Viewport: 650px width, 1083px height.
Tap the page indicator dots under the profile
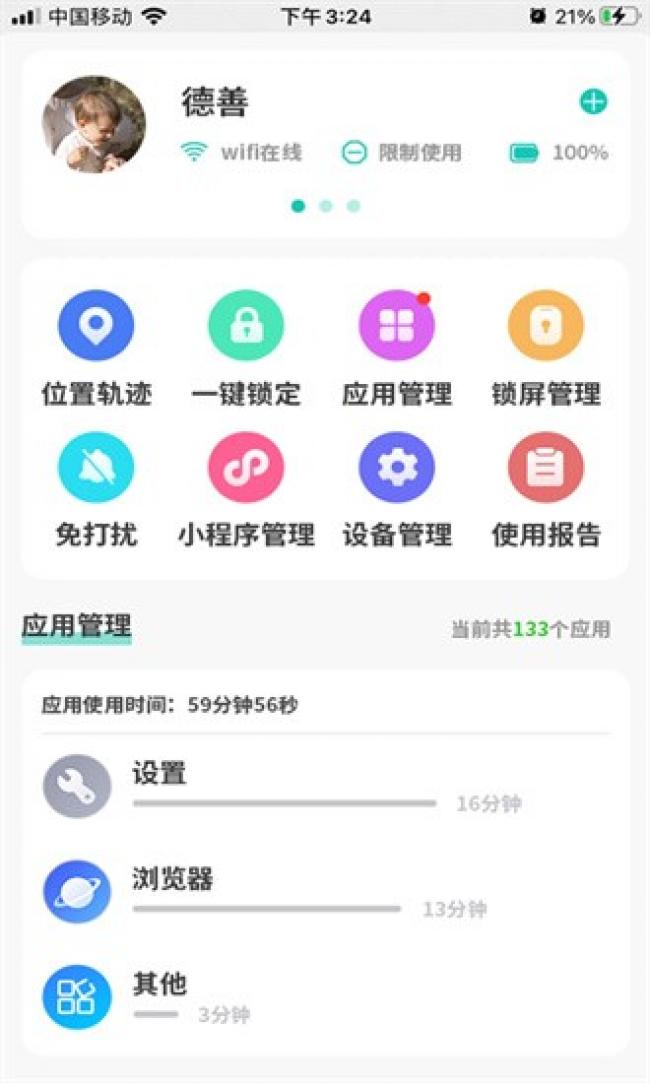(326, 206)
